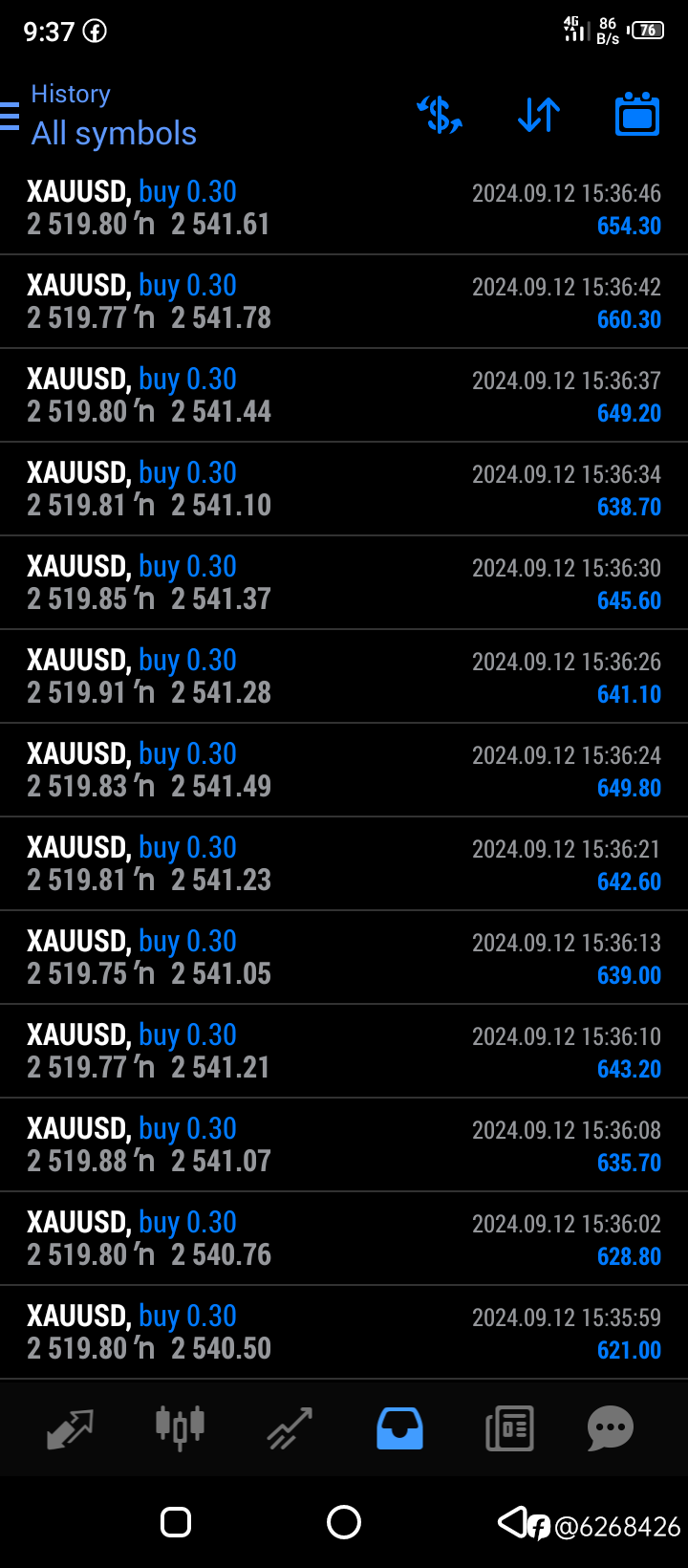
Task: Open recent apps with square button
Action: 176,1522
